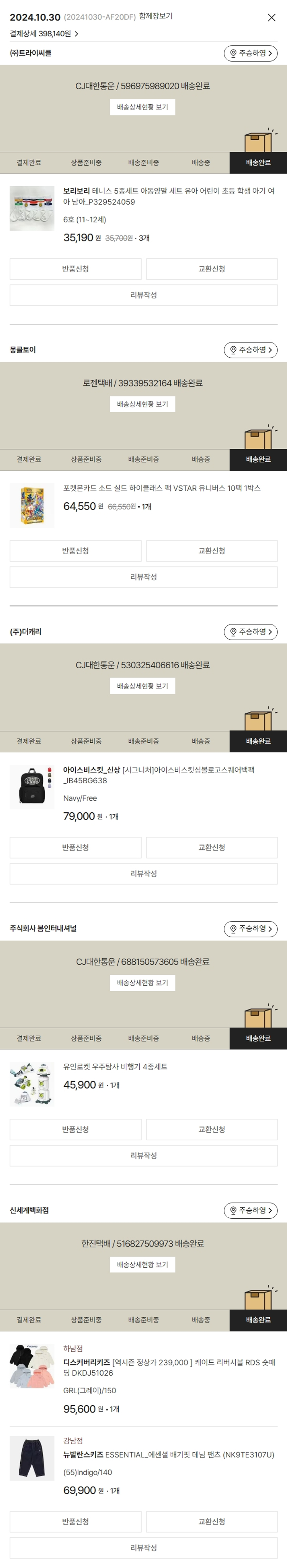Open 결제상세 398,140원 payment details
The height and width of the screenshot is (1568, 287).
[x=44, y=34]
